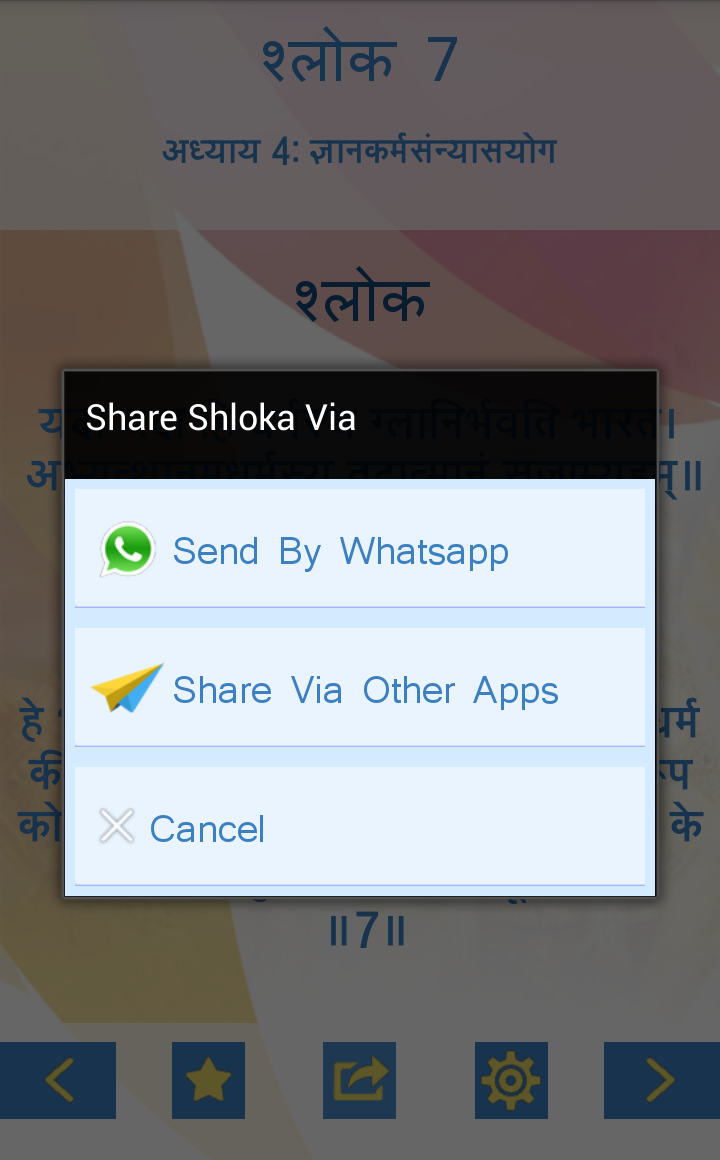720x1160 pixels.
Task: Select Send By Whatsapp option
Action: pos(360,548)
